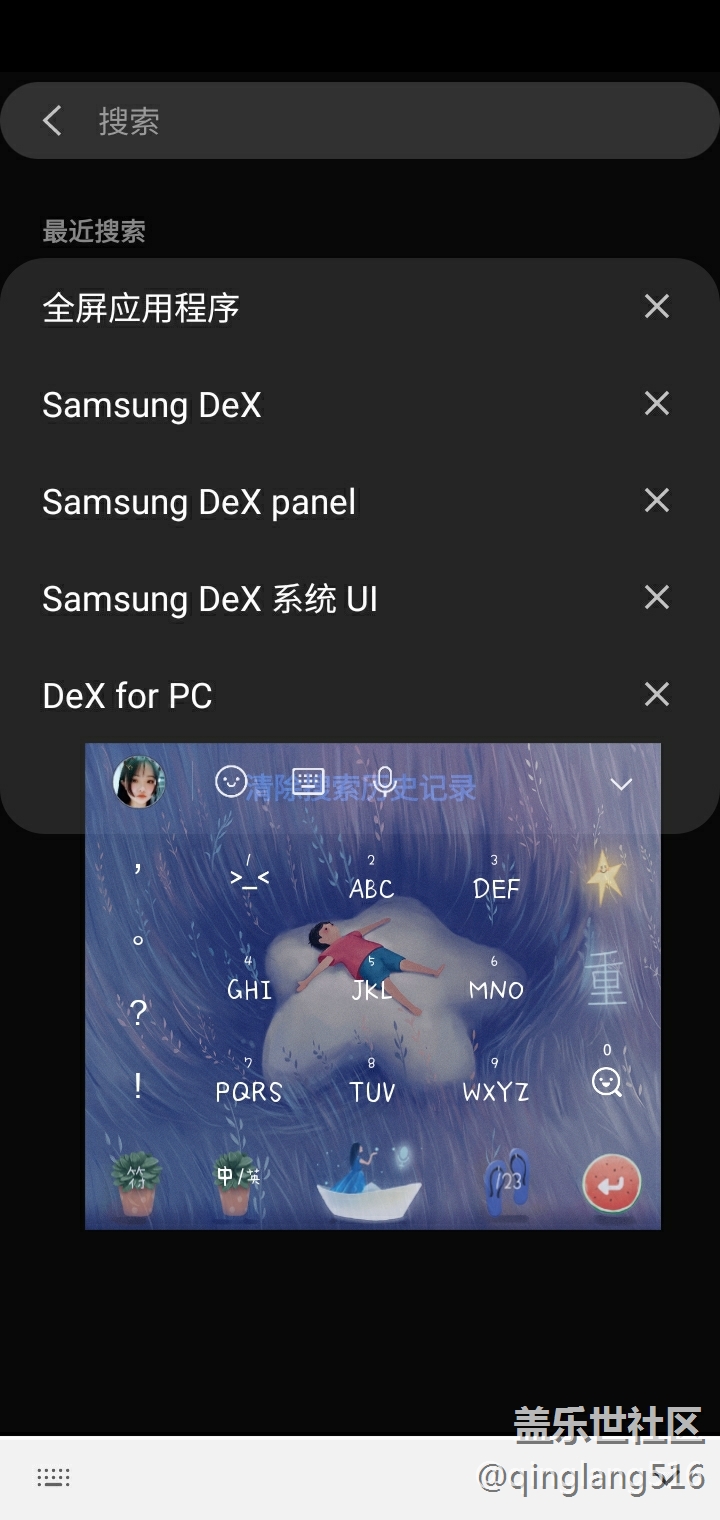Remove 全屏应用程序 from recent searches
The image size is (720, 1520).
click(x=656, y=306)
